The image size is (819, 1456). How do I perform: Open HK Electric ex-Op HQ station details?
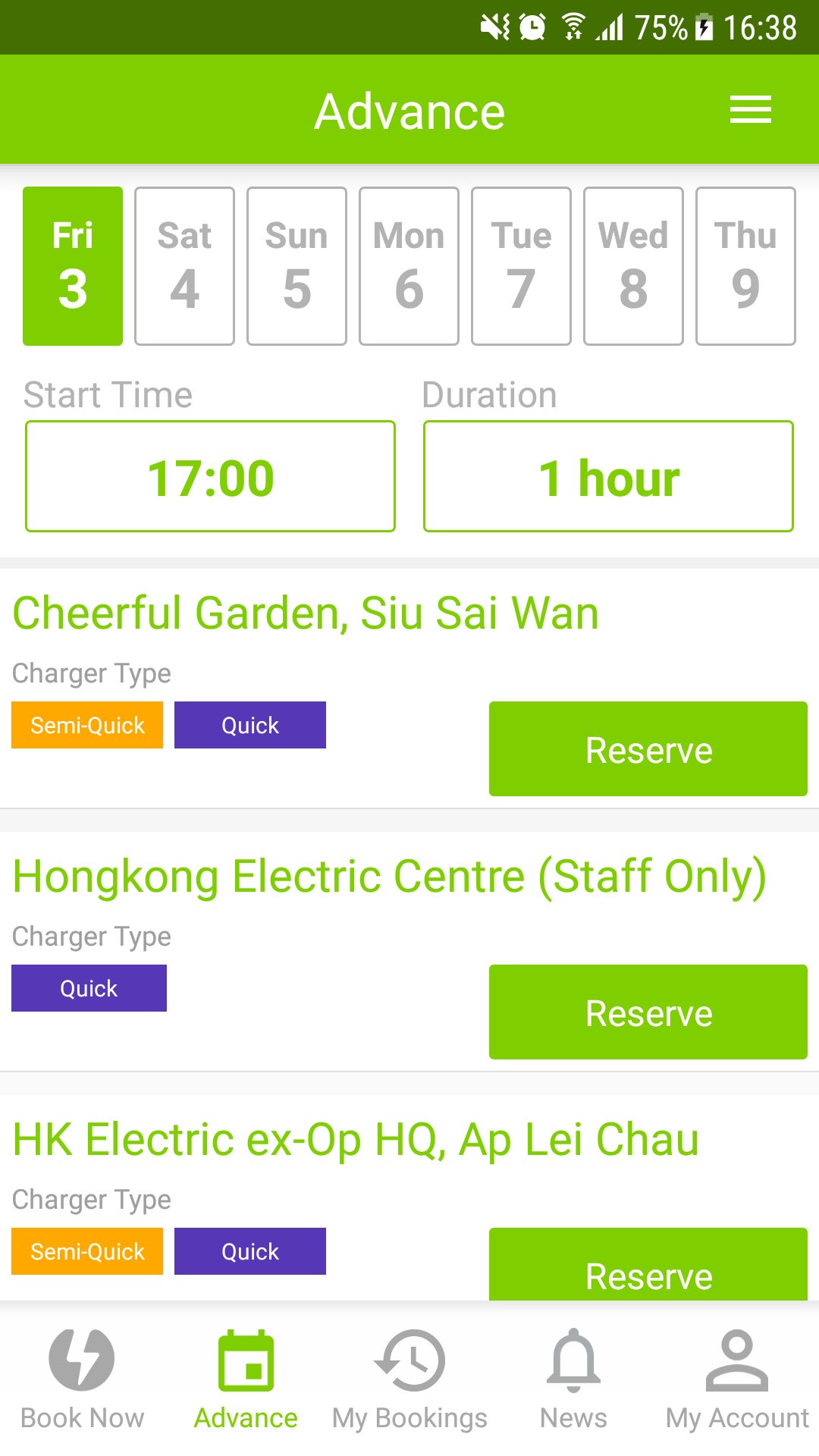click(356, 1137)
